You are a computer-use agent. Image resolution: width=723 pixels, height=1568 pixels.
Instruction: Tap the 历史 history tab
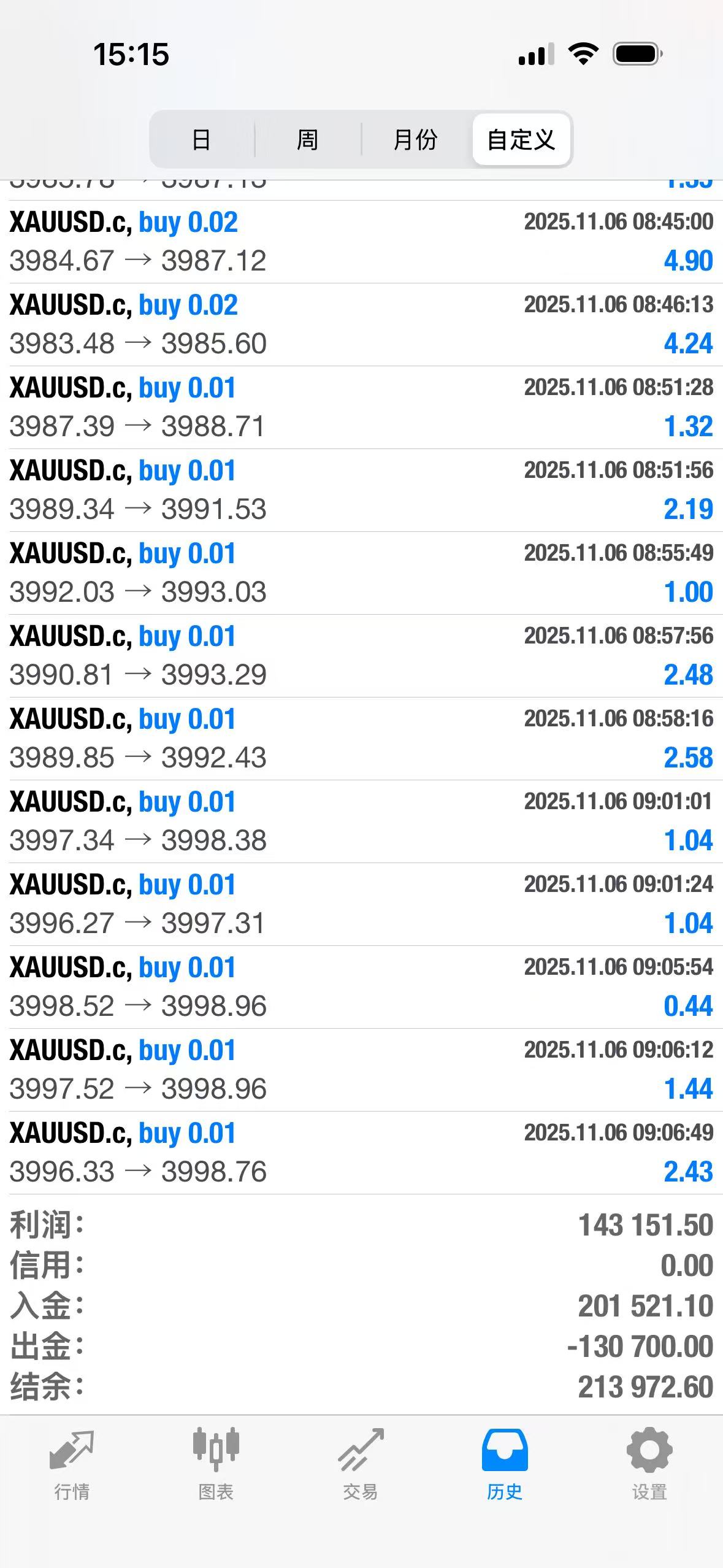[505, 1464]
